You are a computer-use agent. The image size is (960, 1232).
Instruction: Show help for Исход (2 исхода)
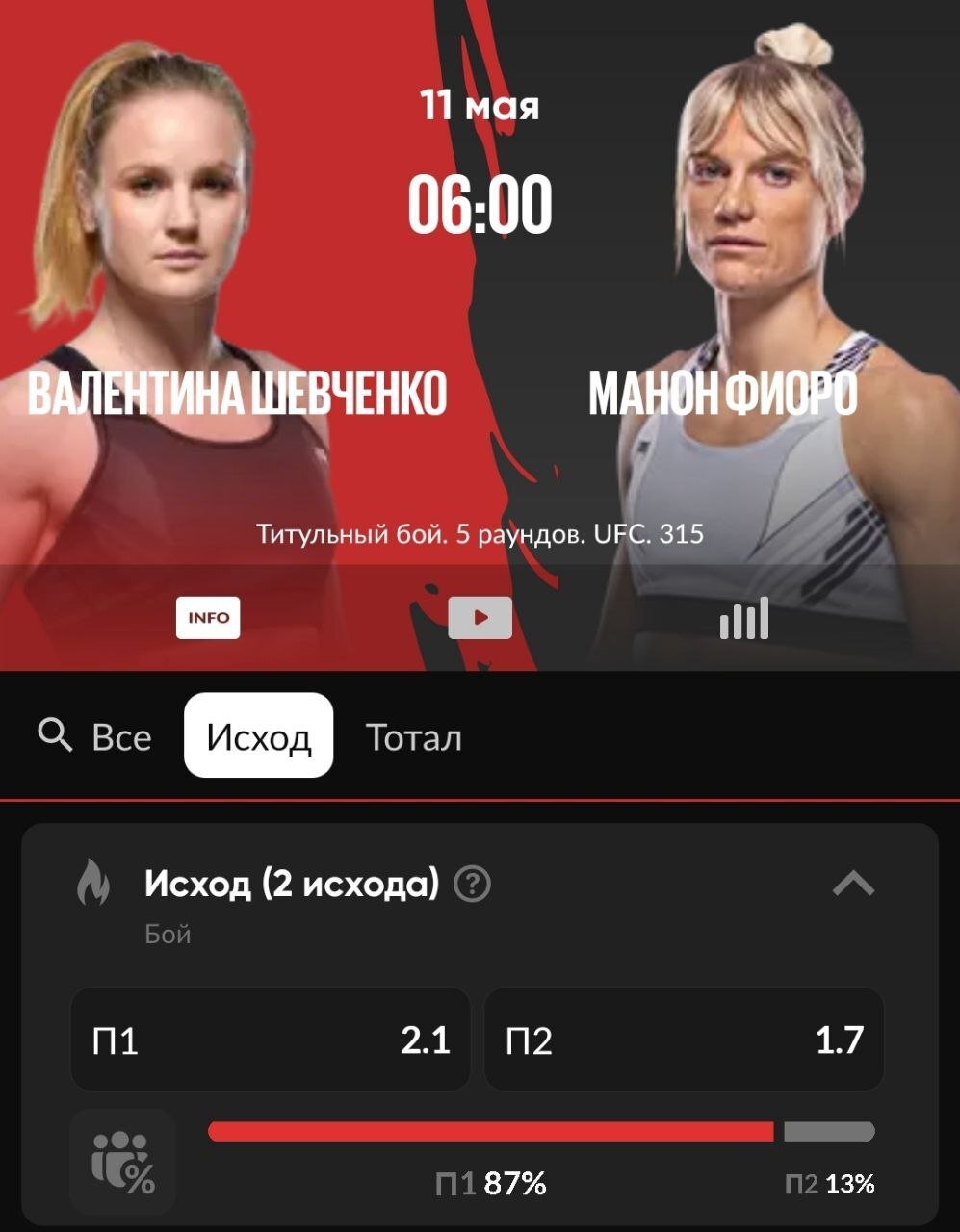tap(472, 884)
